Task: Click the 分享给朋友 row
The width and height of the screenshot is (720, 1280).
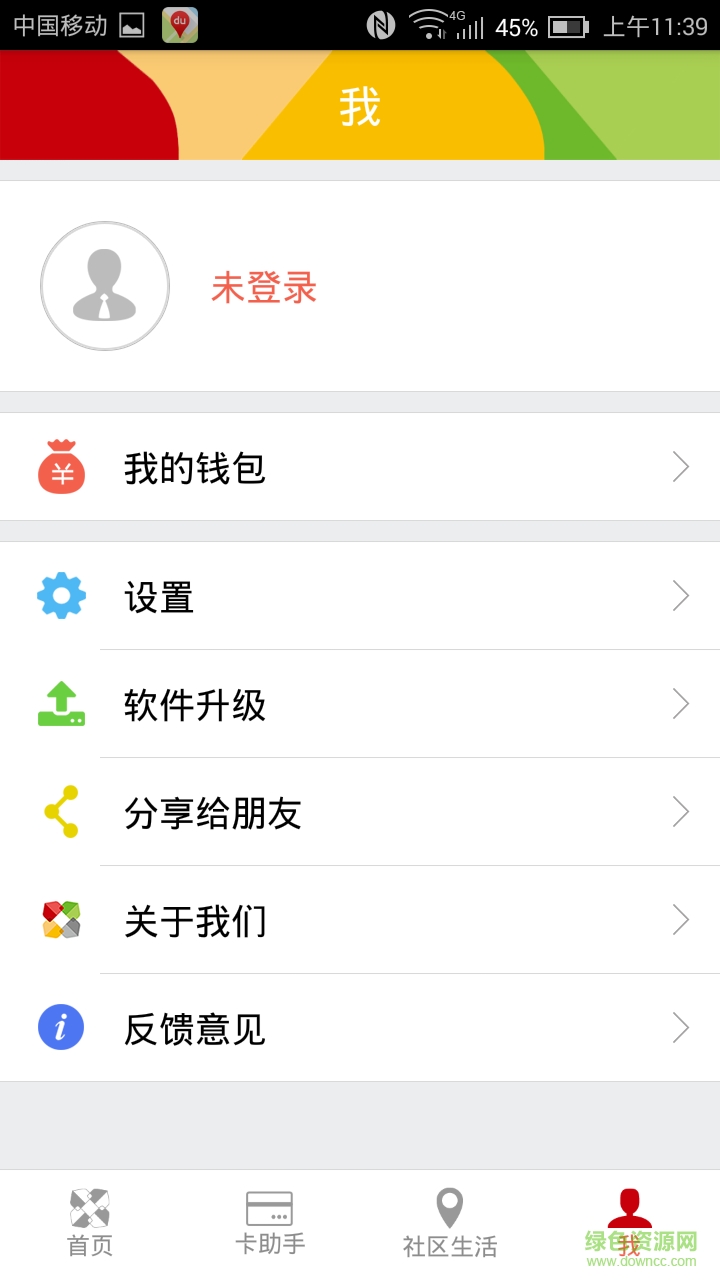Action: tap(360, 812)
